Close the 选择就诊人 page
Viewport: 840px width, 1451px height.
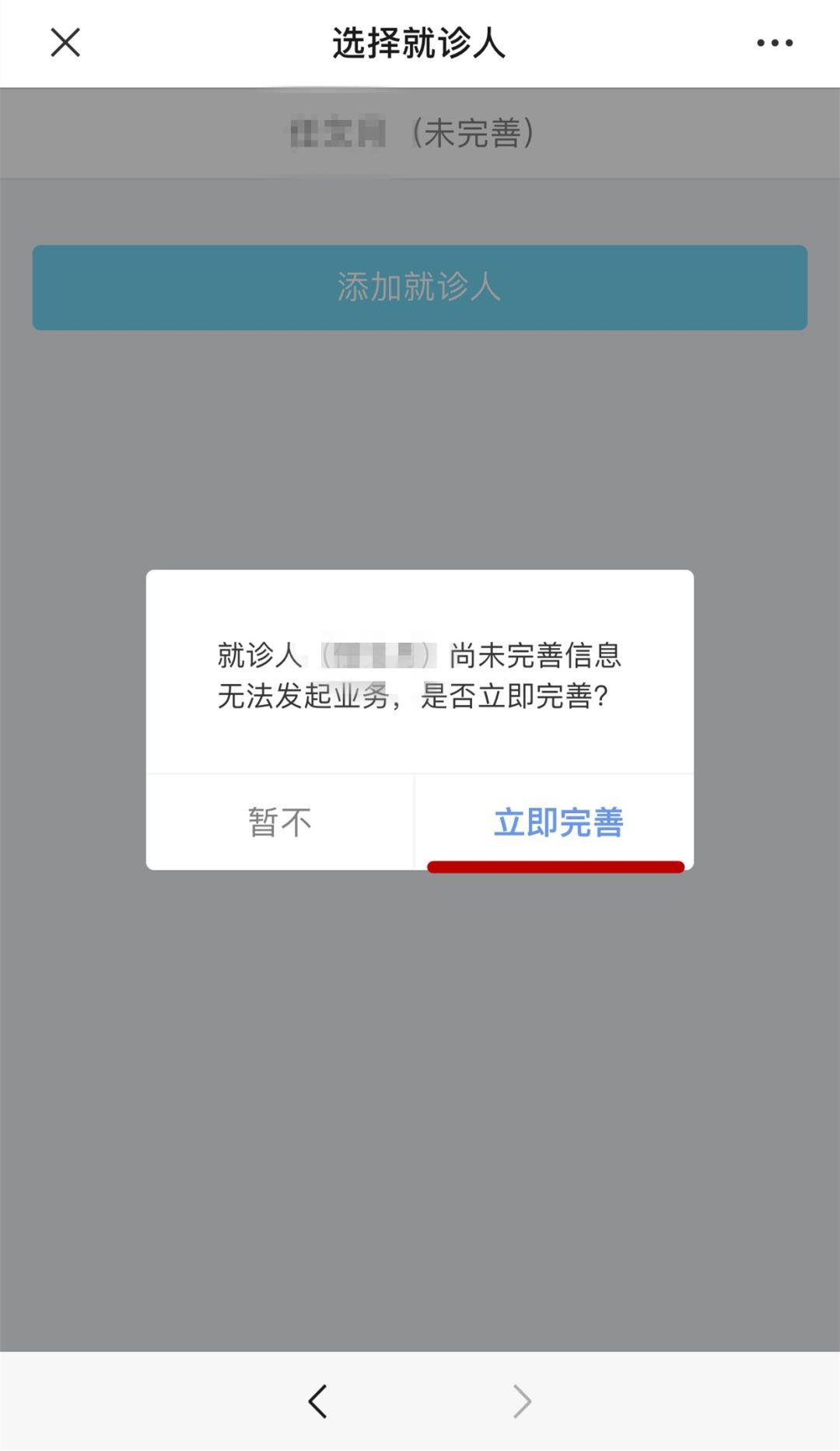click(x=65, y=43)
